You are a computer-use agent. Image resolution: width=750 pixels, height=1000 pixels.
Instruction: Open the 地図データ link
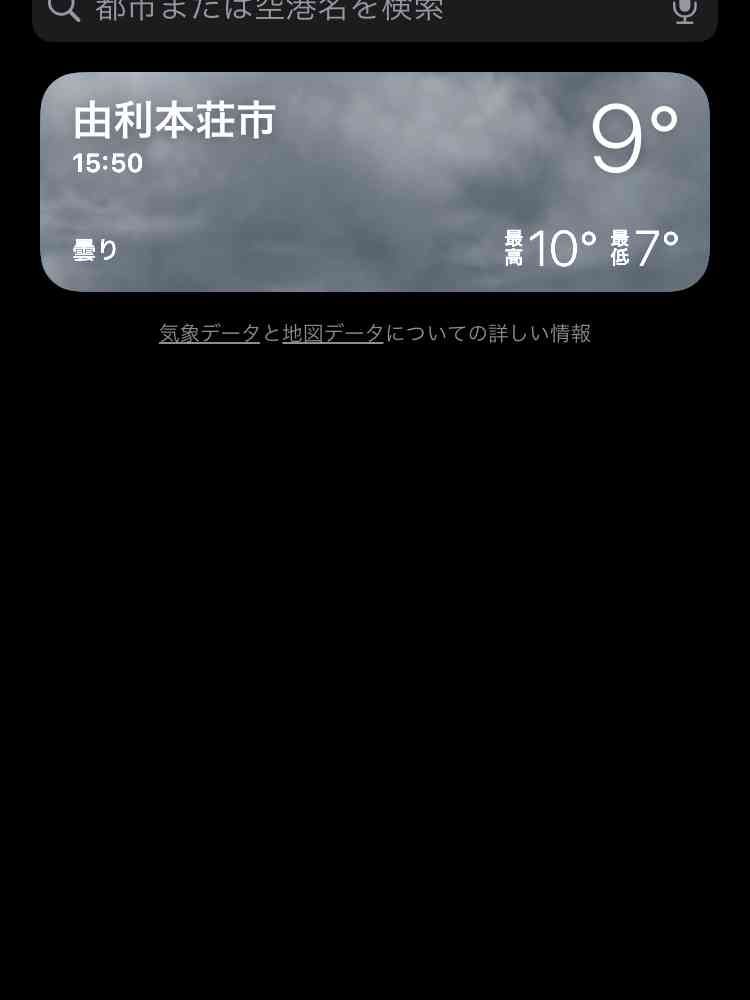(333, 334)
